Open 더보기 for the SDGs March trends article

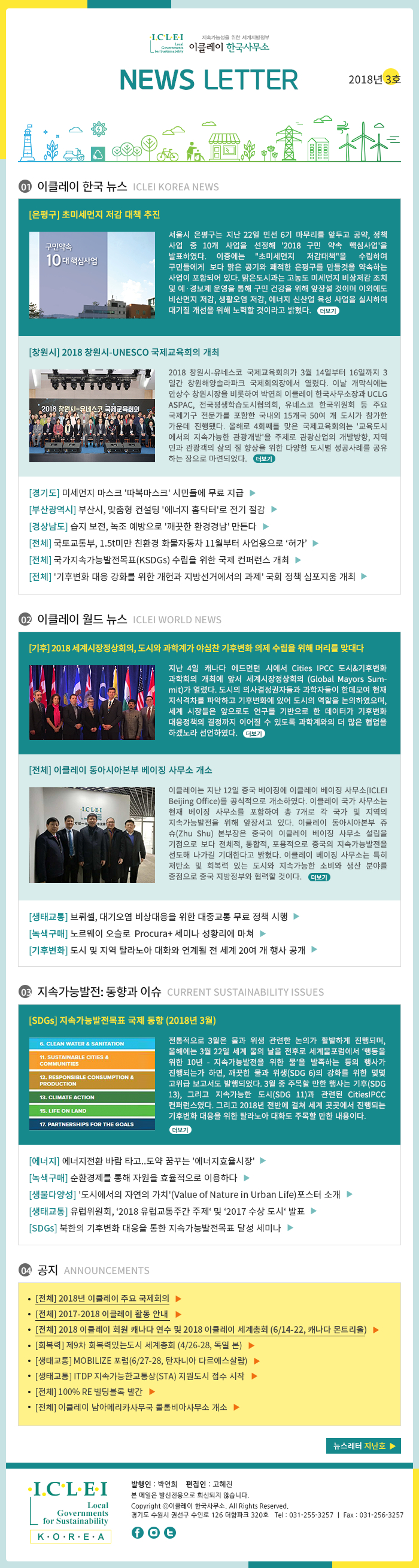tap(180, 1130)
